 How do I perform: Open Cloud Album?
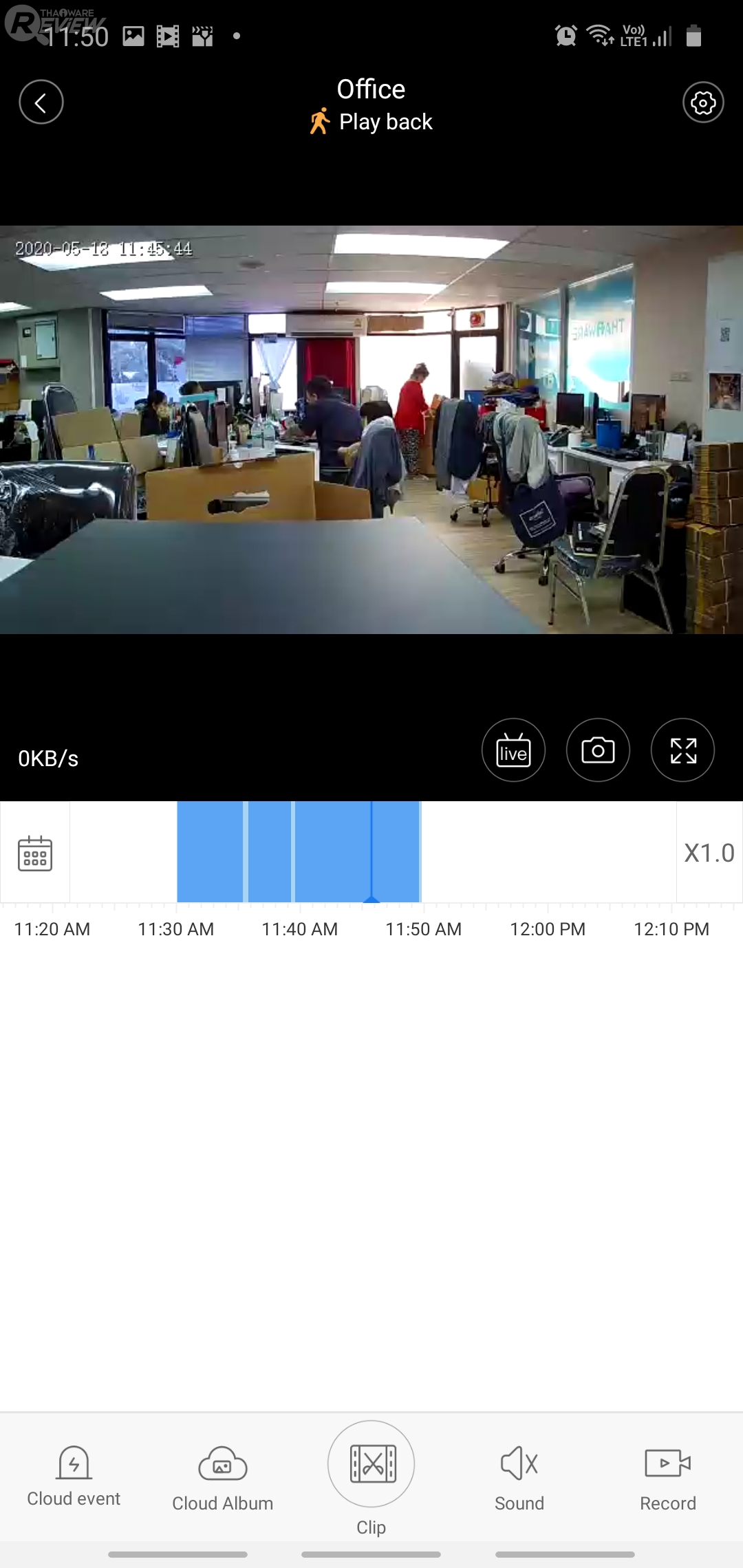(222, 1477)
